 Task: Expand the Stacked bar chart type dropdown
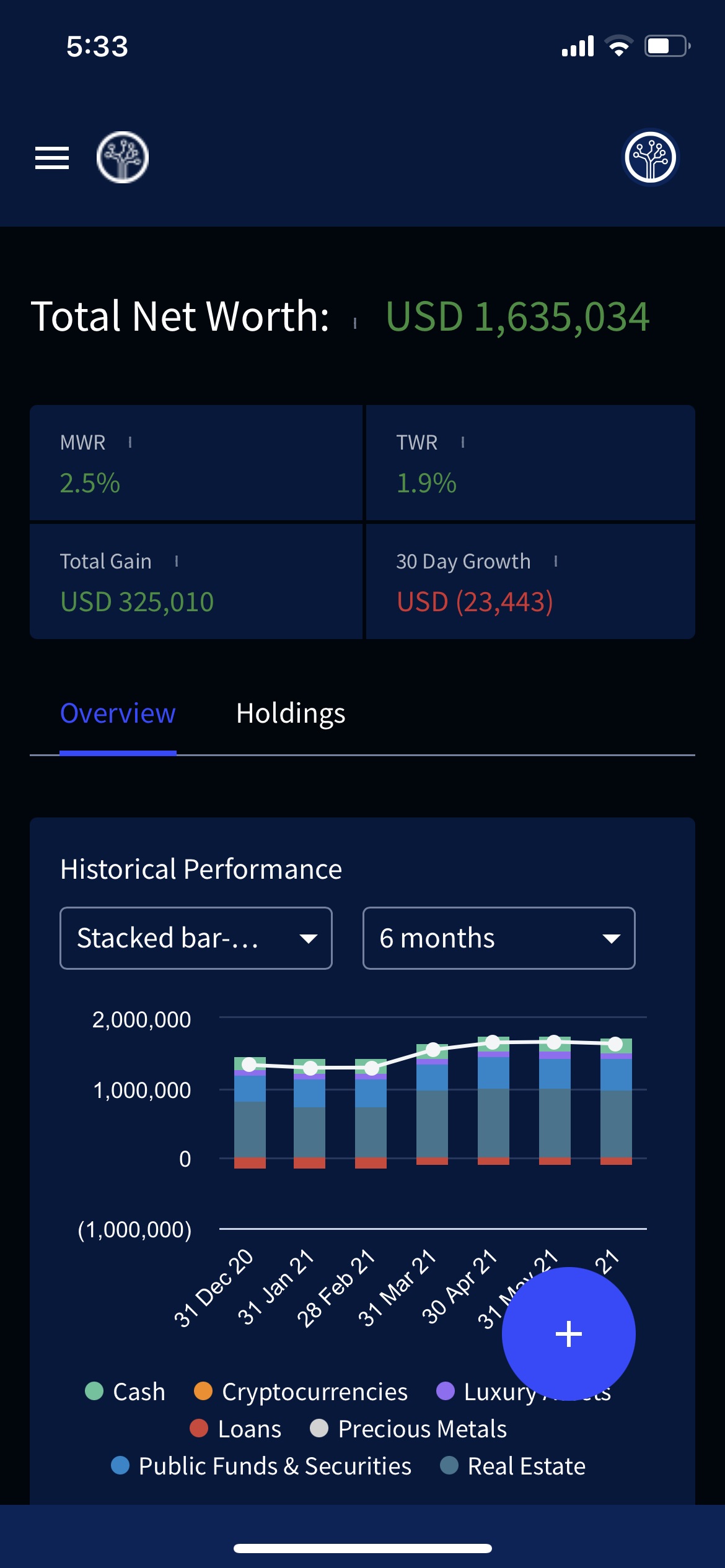(196, 938)
